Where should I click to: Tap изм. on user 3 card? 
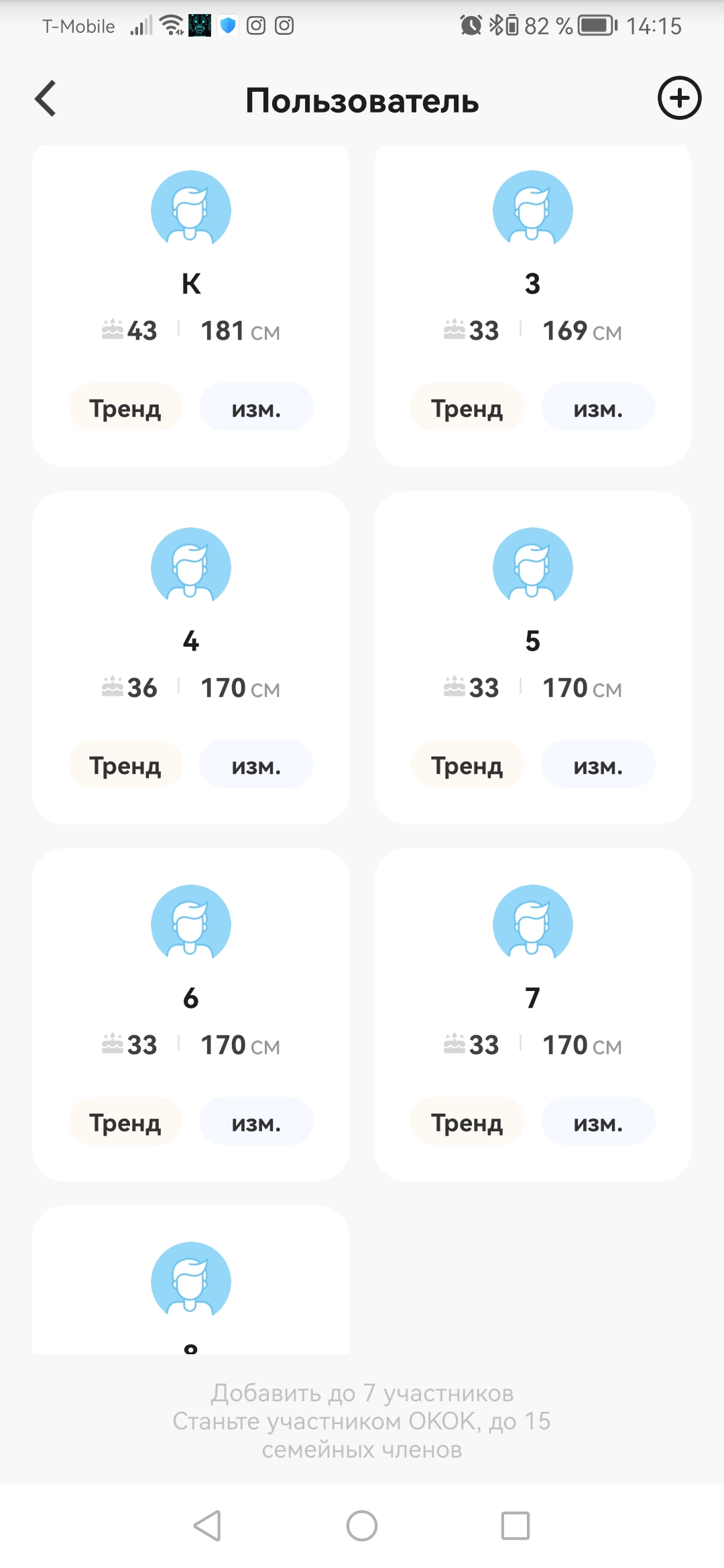pos(598,407)
